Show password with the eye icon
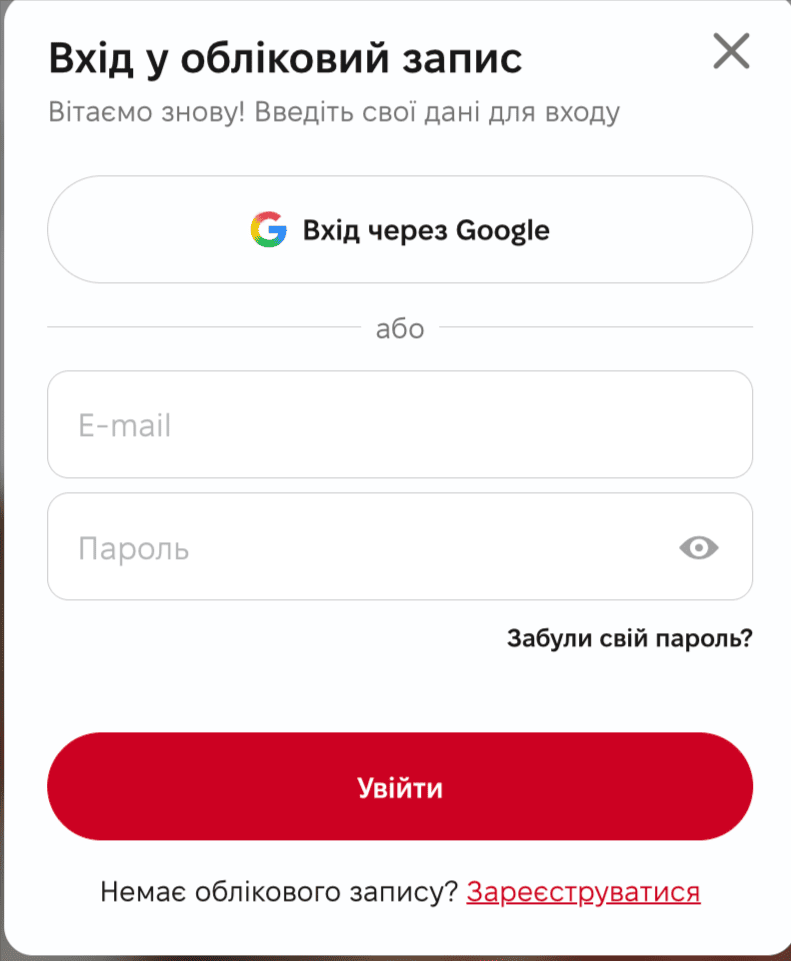The height and width of the screenshot is (961, 791). pos(699,547)
